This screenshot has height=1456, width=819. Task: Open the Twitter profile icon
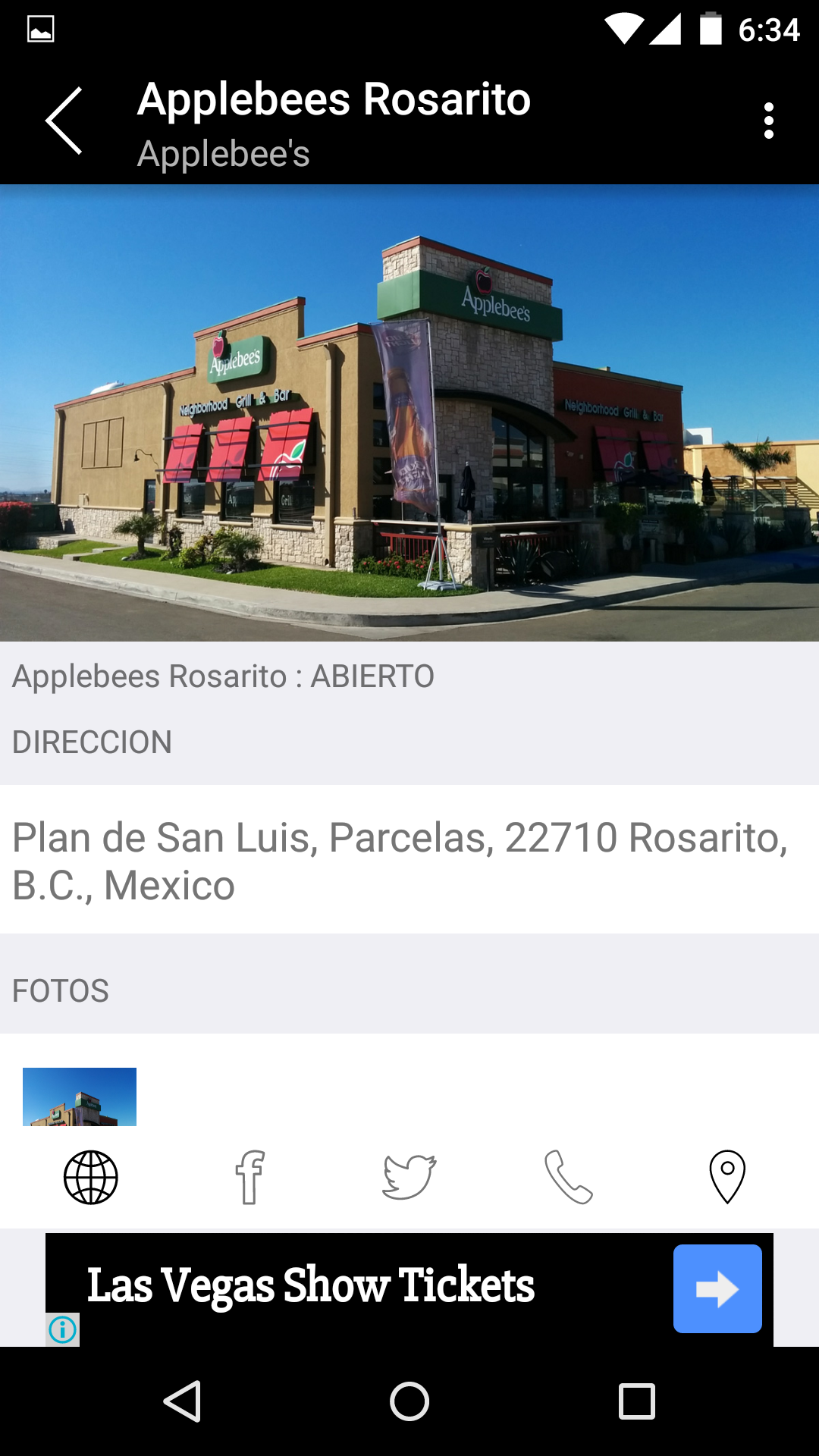coord(409,1177)
